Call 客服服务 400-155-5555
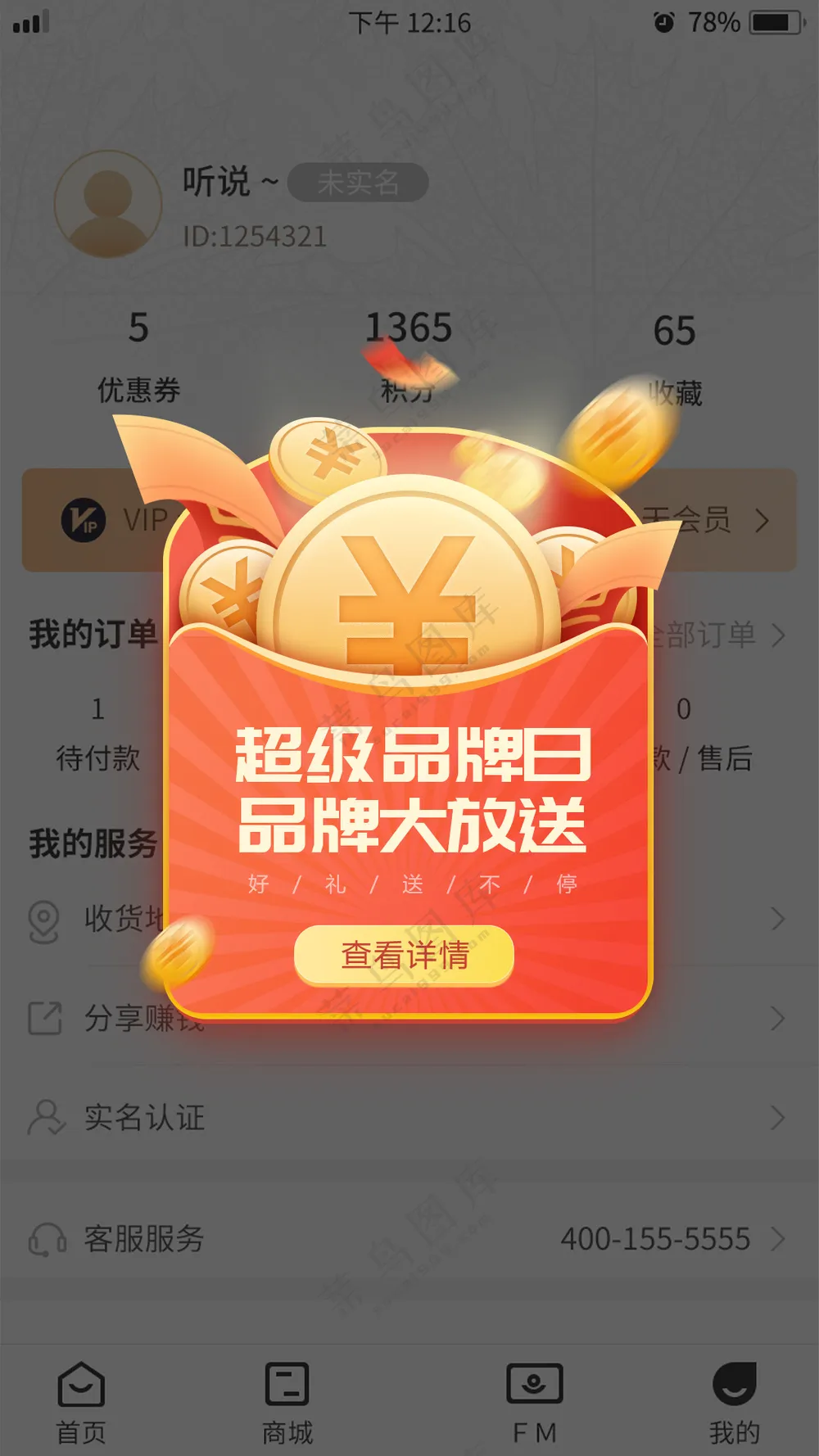The image size is (819, 1456). pos(409,1239)
